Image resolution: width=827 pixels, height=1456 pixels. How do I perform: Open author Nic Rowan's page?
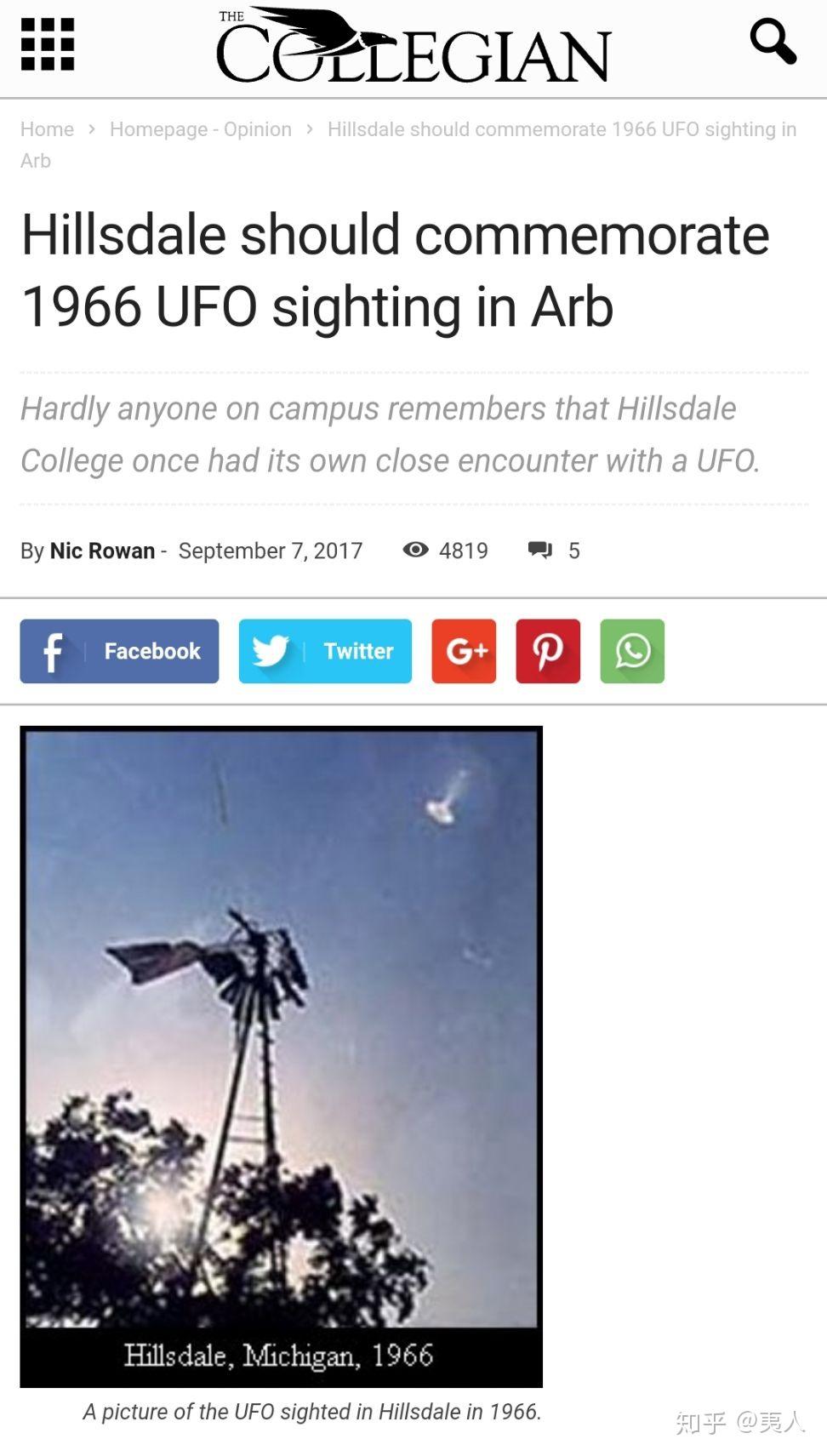click(x=102, y=551)
